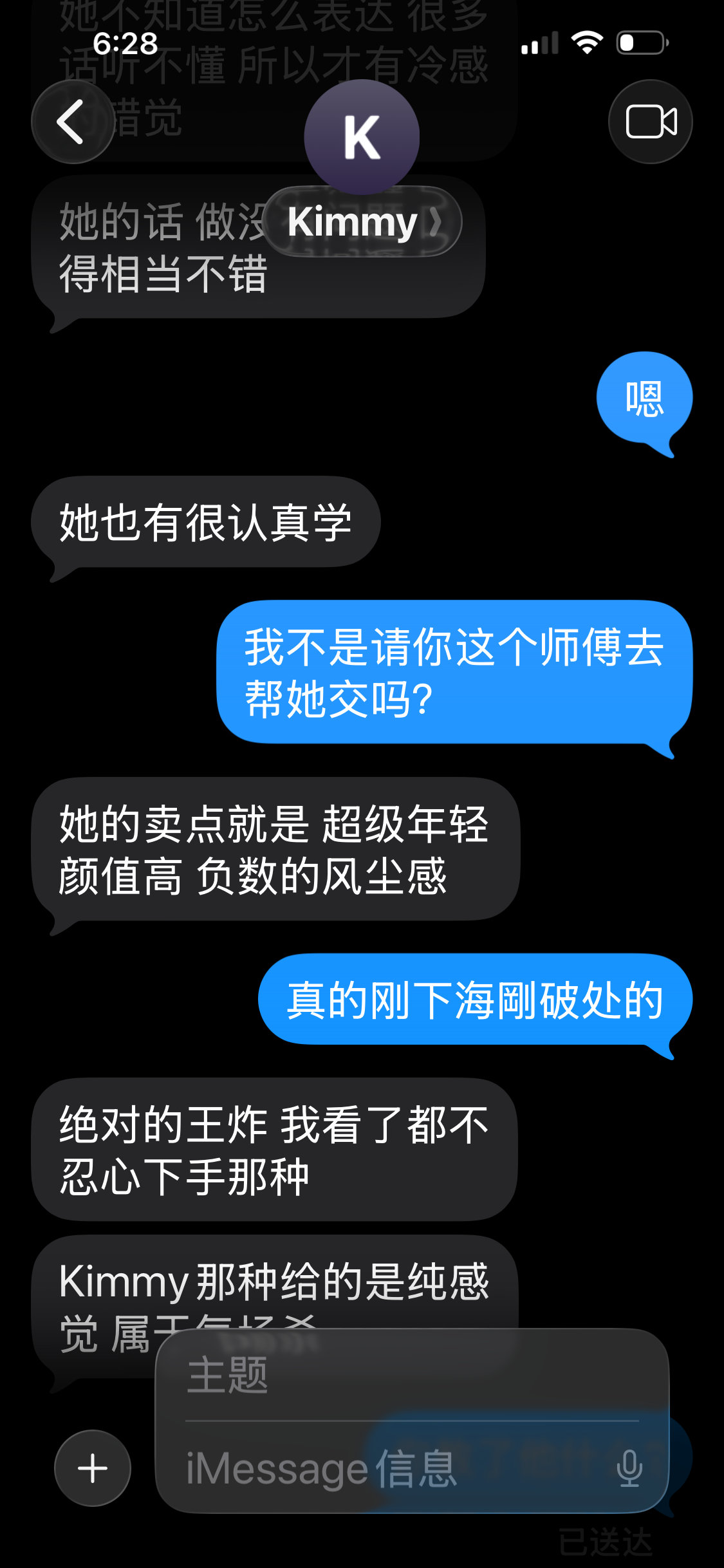This screenshot has height=1568, width=724.
Task: Go back to the messages list
Action: pos(71,122)
